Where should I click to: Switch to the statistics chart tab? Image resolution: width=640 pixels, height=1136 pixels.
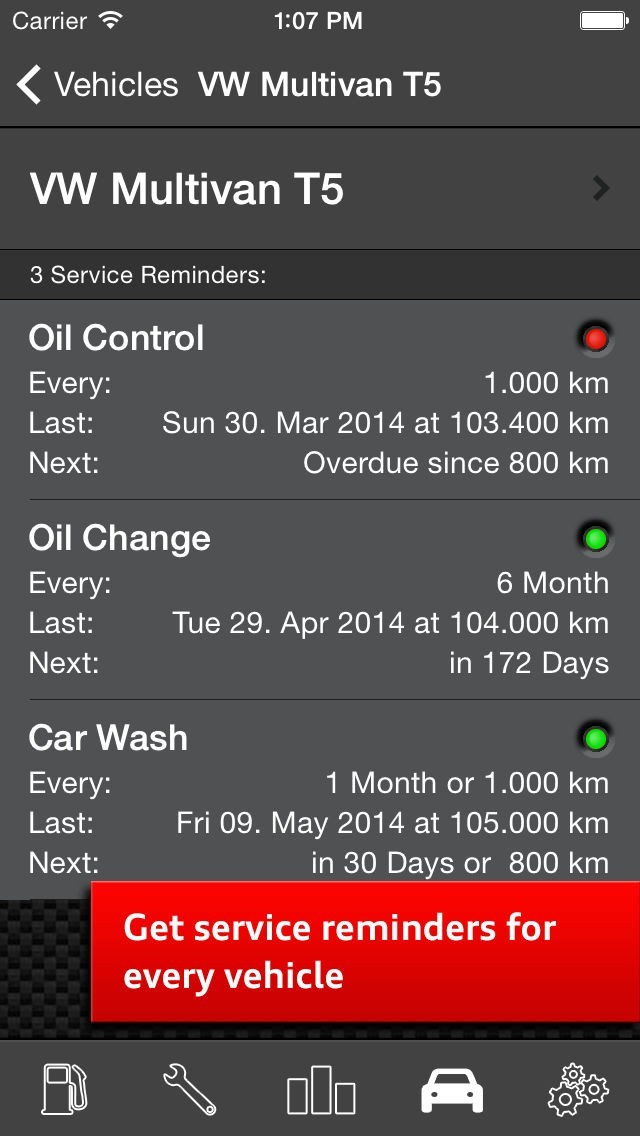tap(321, 1089)
